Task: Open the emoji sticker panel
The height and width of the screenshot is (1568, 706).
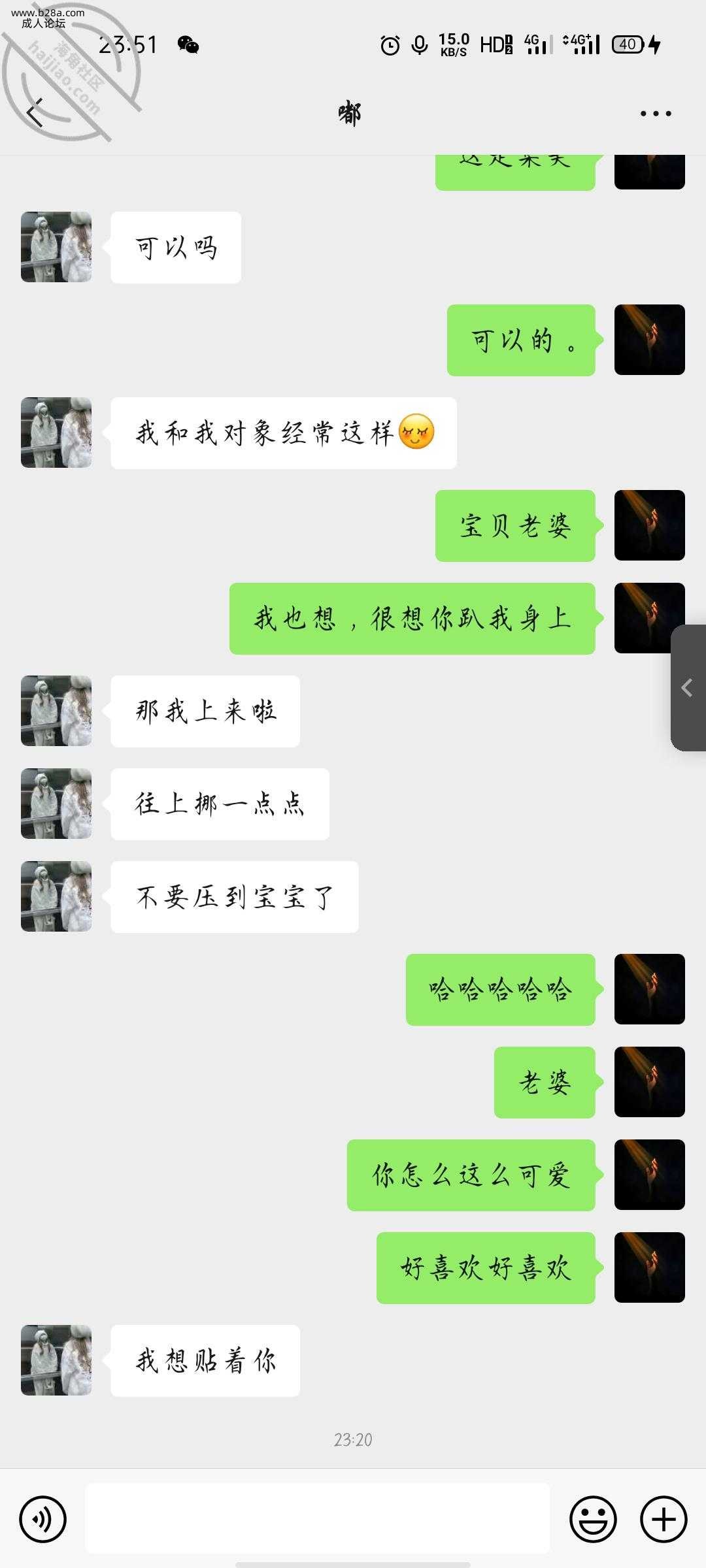Action: click(x=593, y=1519)
